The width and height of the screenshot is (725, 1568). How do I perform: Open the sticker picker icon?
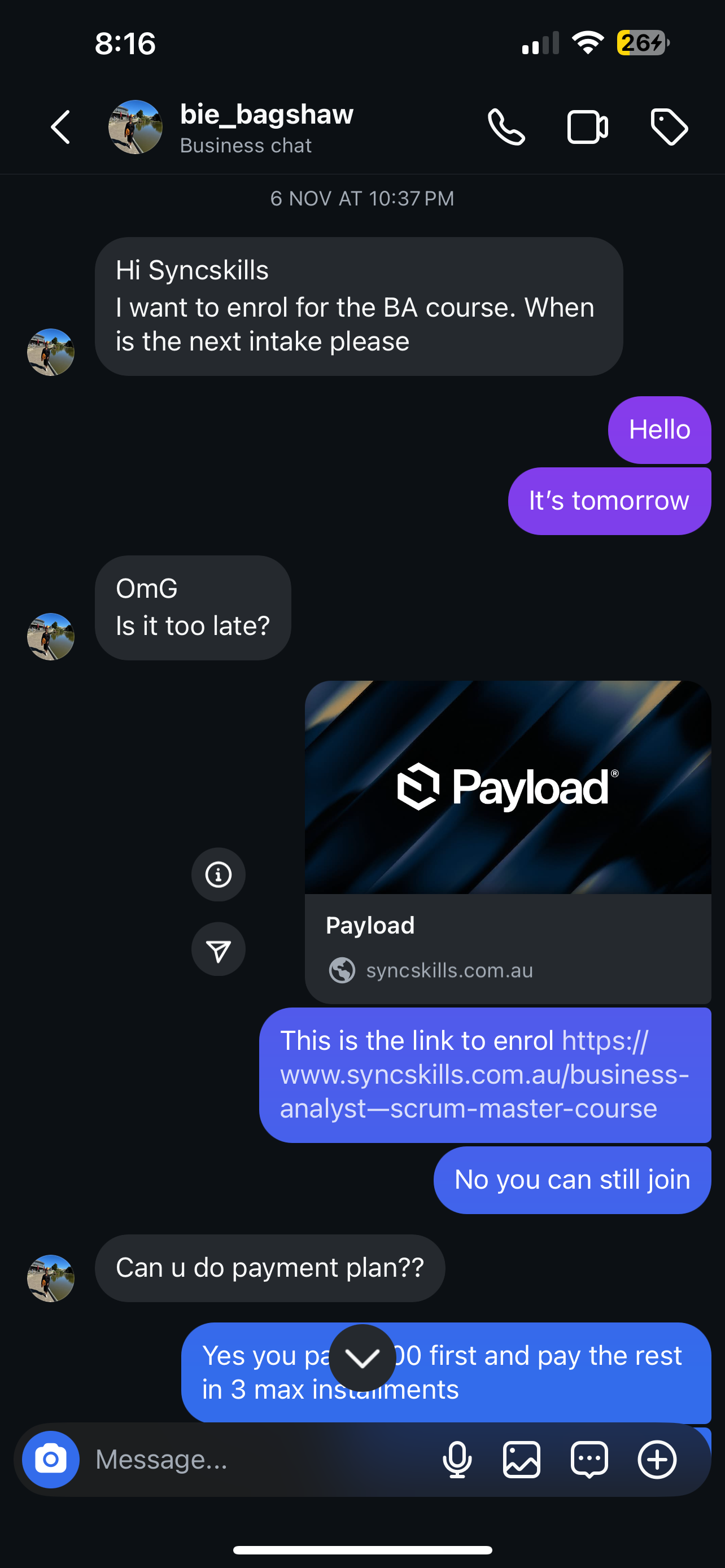(588, 1460)
